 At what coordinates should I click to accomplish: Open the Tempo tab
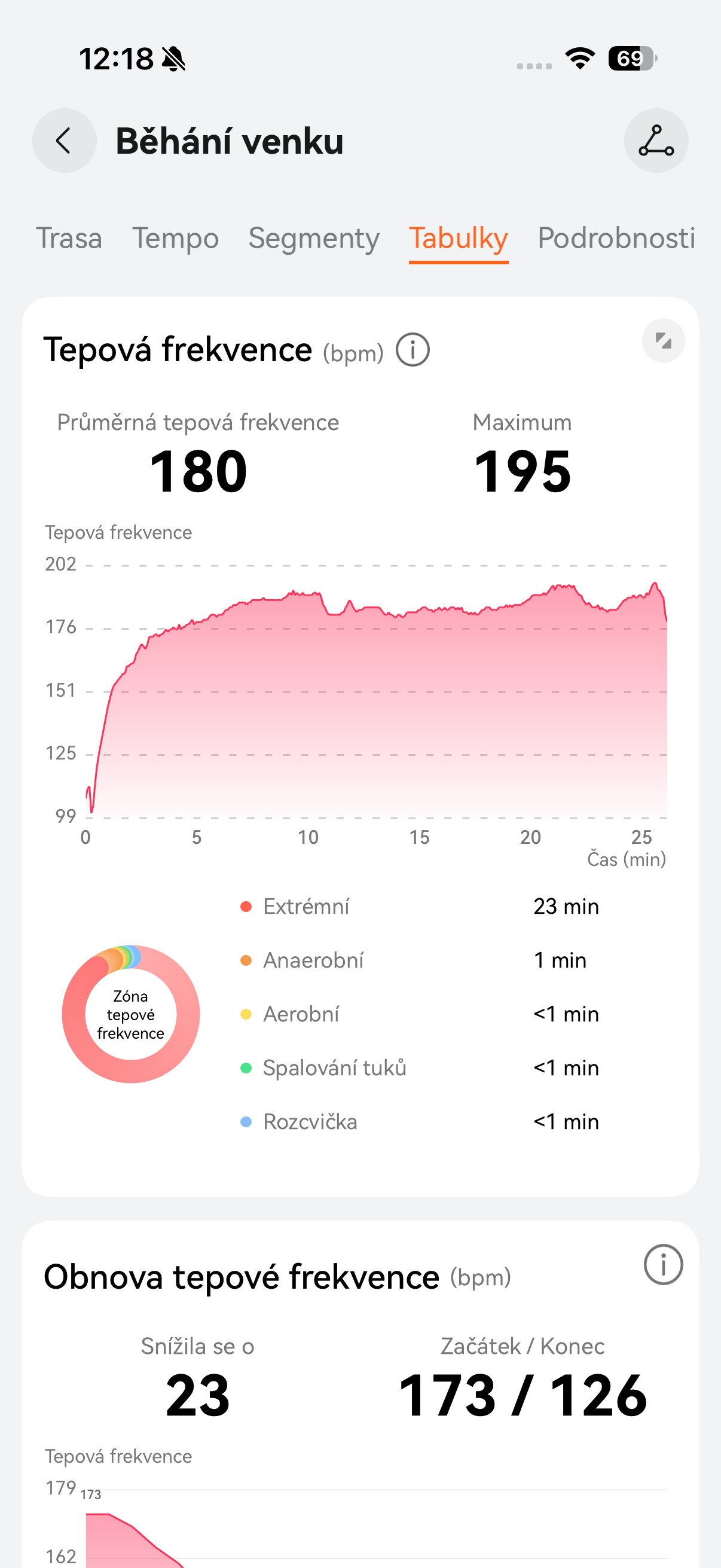point(176,239)
